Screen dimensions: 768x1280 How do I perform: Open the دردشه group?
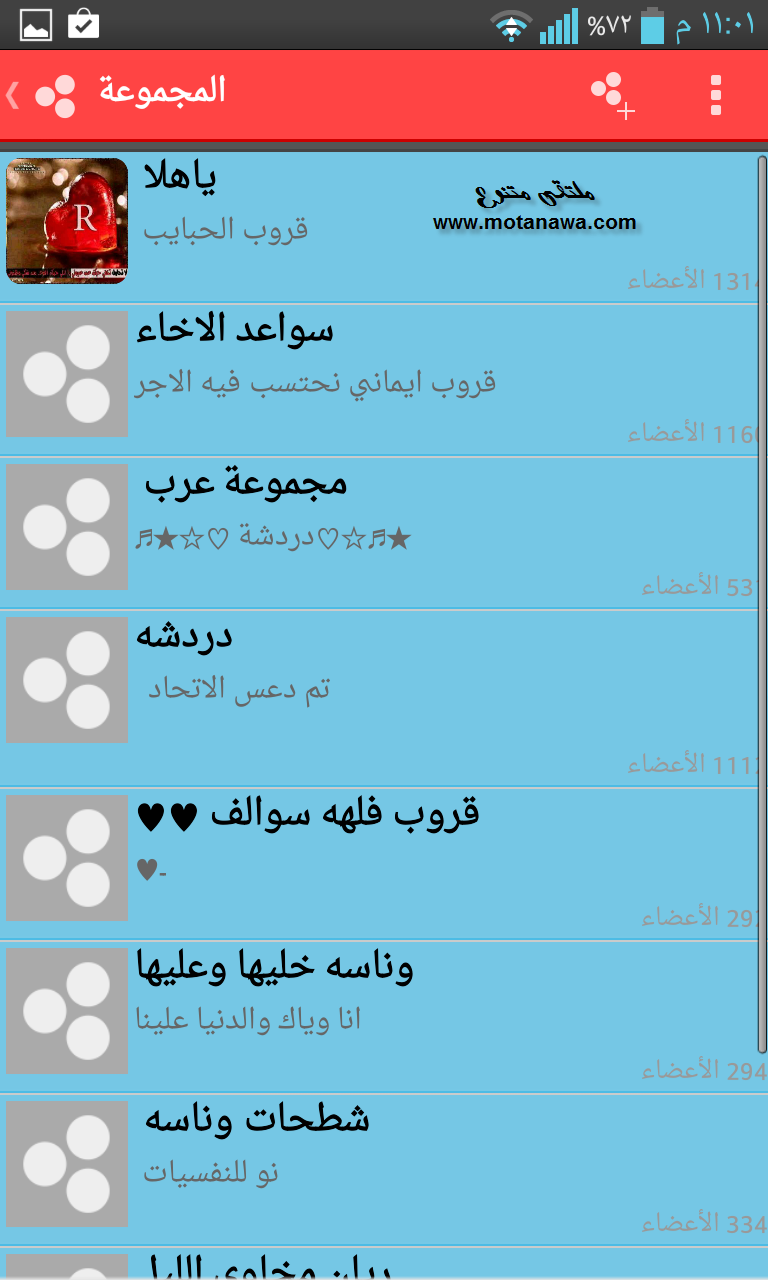[380, 698]
